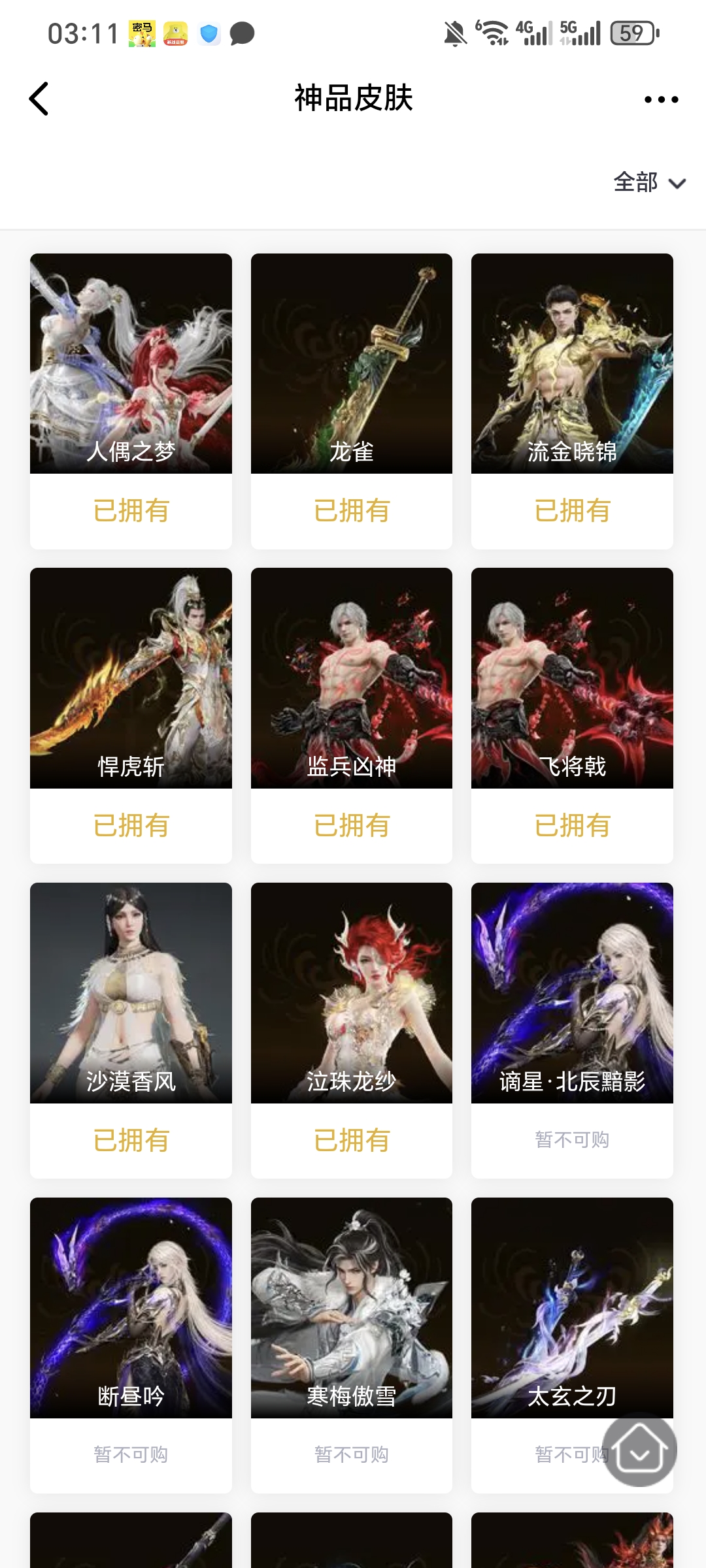Tap the floating home button

639,1450
